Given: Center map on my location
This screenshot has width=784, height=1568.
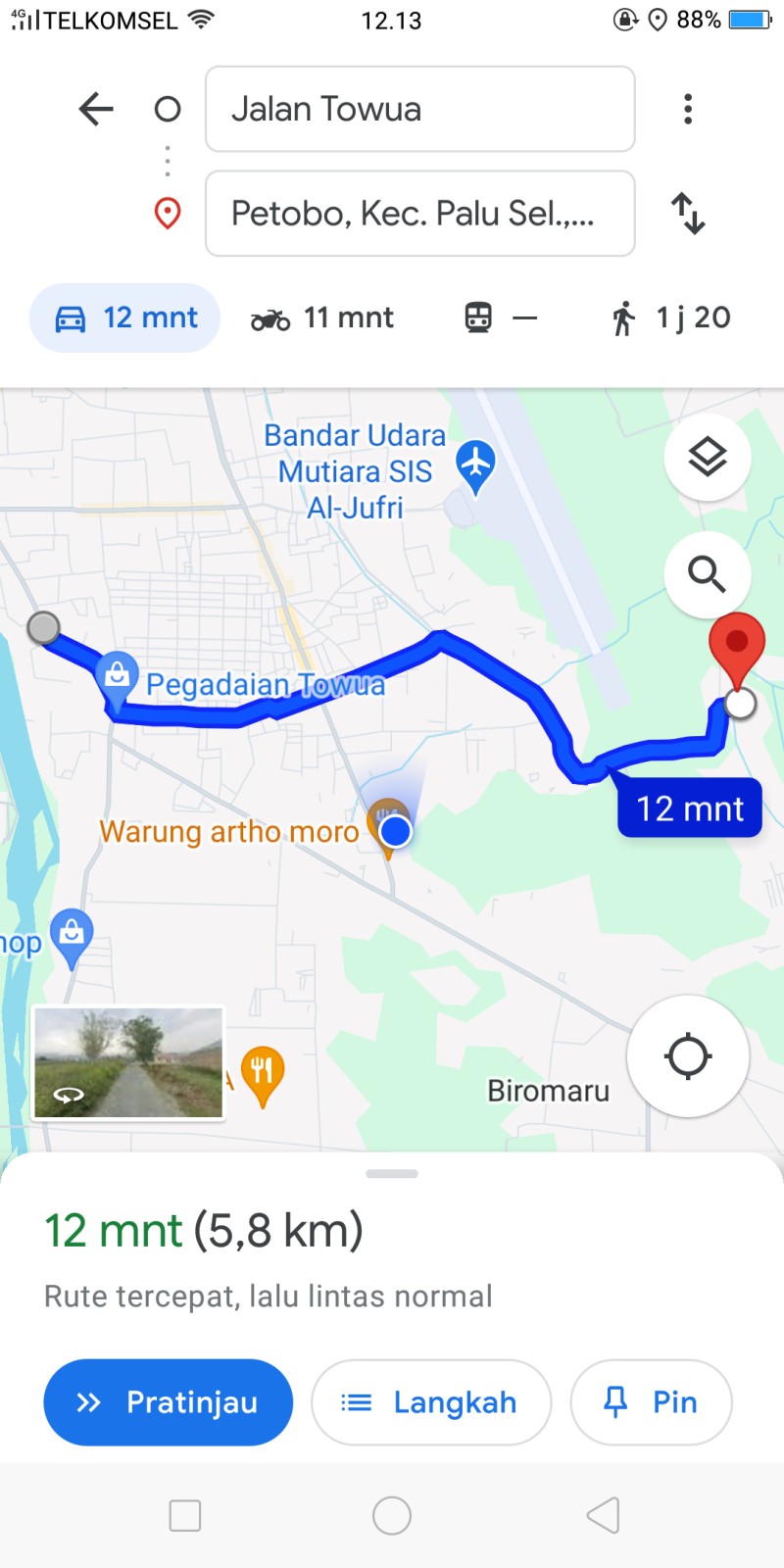Looking at the screenshot, I should tap(688, 1056).
